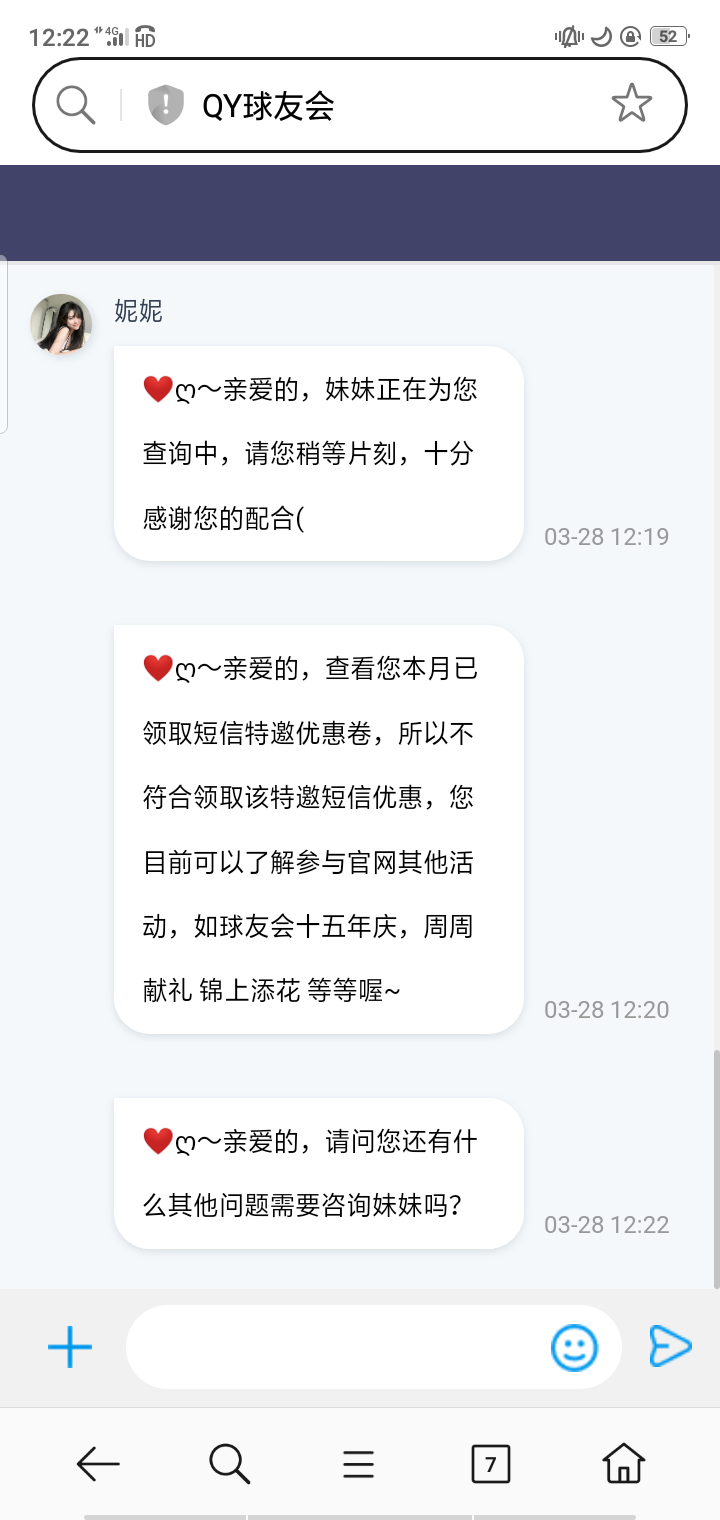Go to the browser home page
This screenshot has height=1520, width=720.
(x=622, y=1465)
